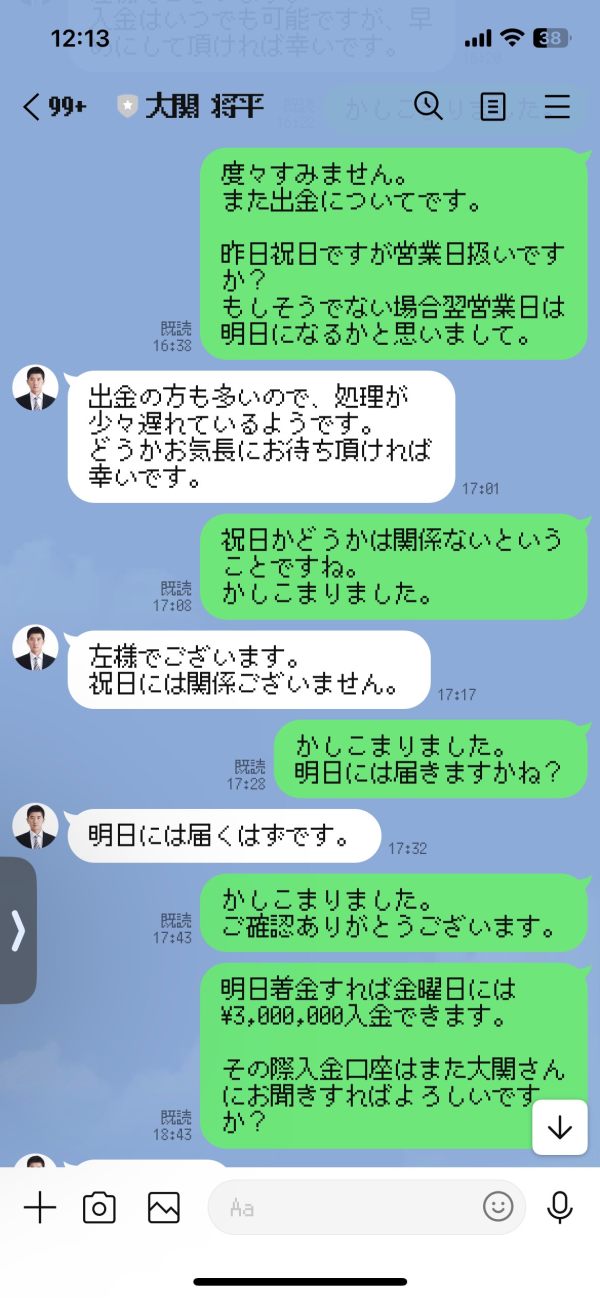Open the emoji and sticker picker
Screen dimensions: 600x1298
click(498, 1207)
